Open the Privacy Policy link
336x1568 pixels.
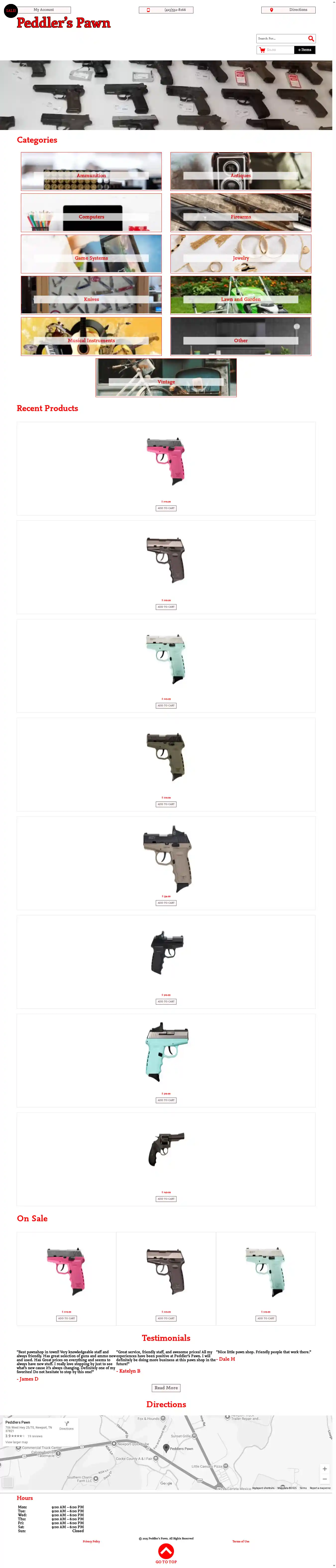click(x=92, y=1541)
